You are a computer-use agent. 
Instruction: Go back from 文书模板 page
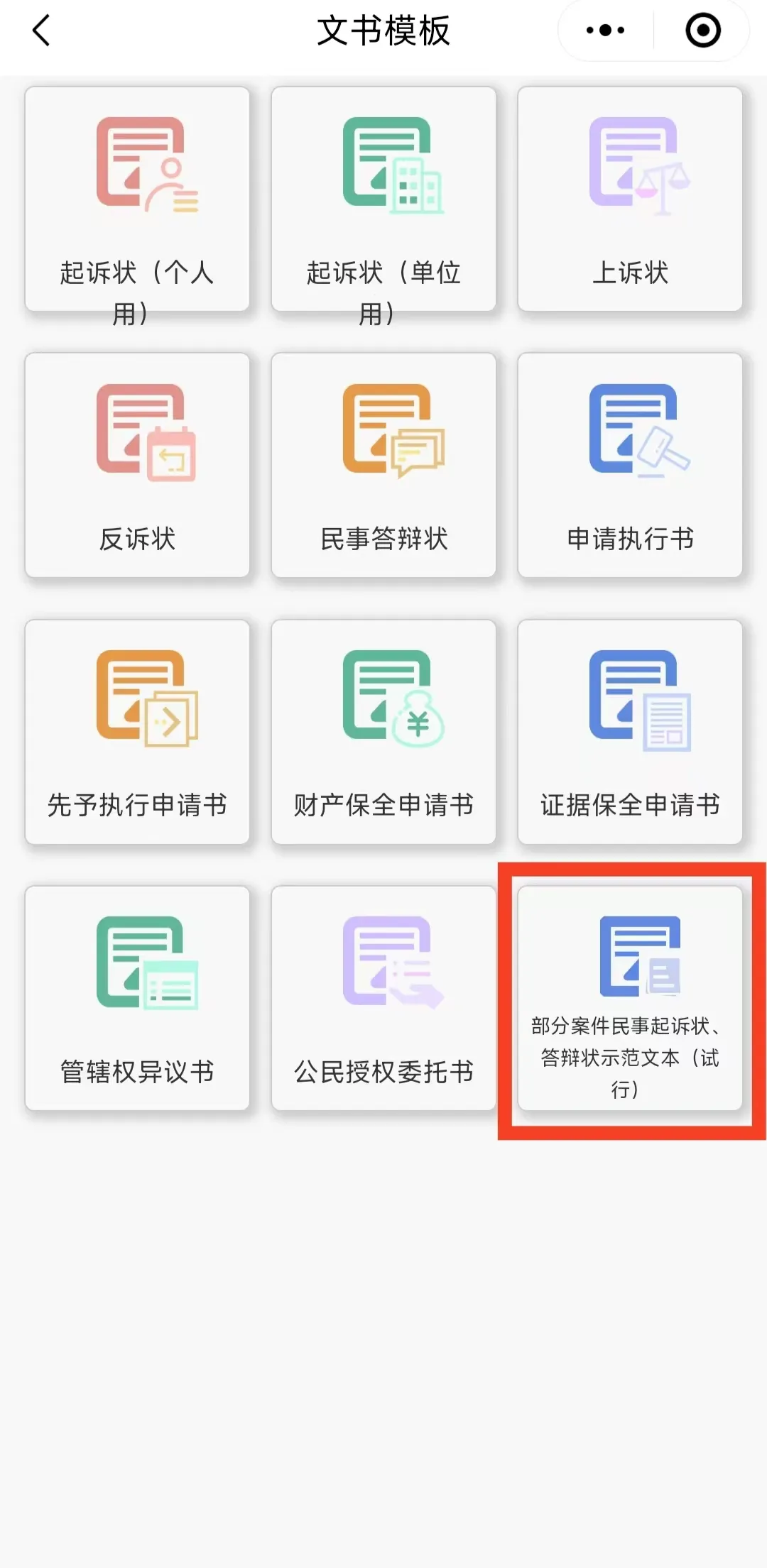click(x=41, y=31)
